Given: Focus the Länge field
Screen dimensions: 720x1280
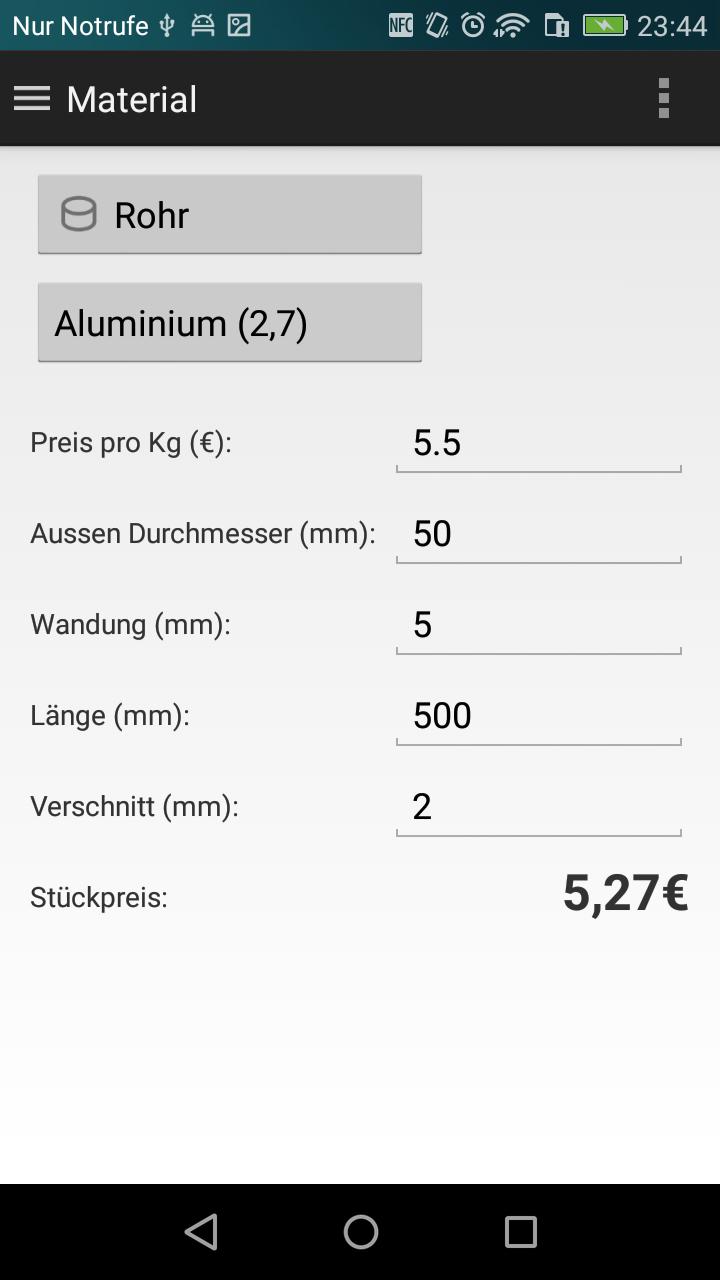Looking at the screenshot, I should tap(538, 716).
